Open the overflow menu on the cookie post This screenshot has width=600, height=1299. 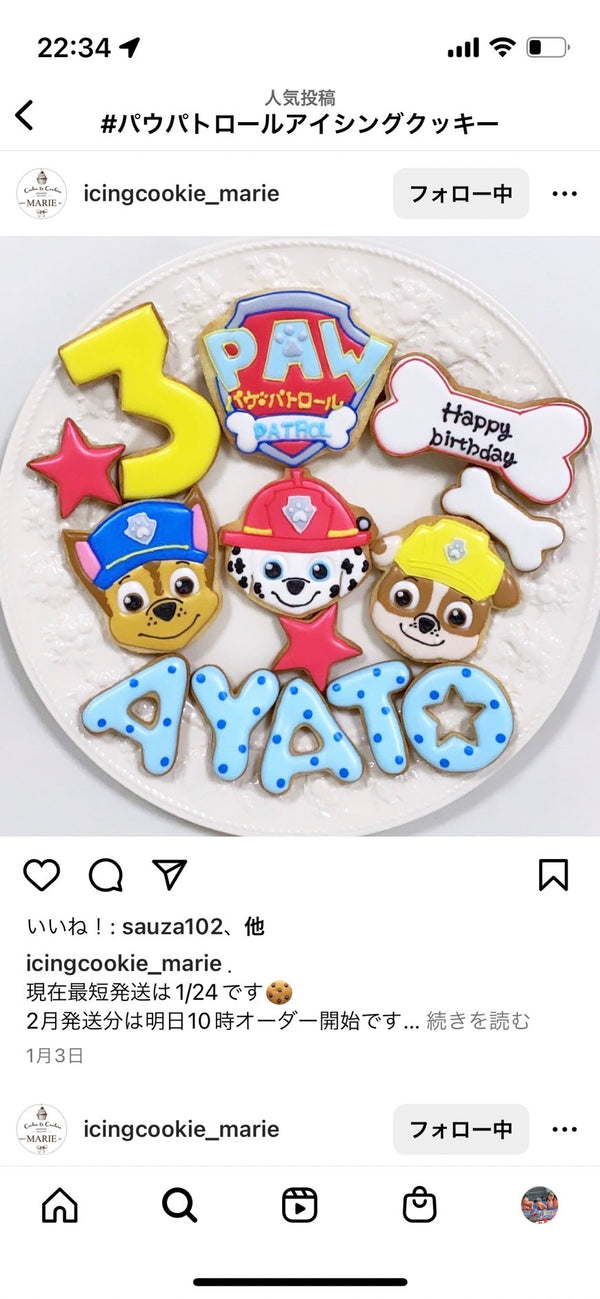click(x=565, y=194)
